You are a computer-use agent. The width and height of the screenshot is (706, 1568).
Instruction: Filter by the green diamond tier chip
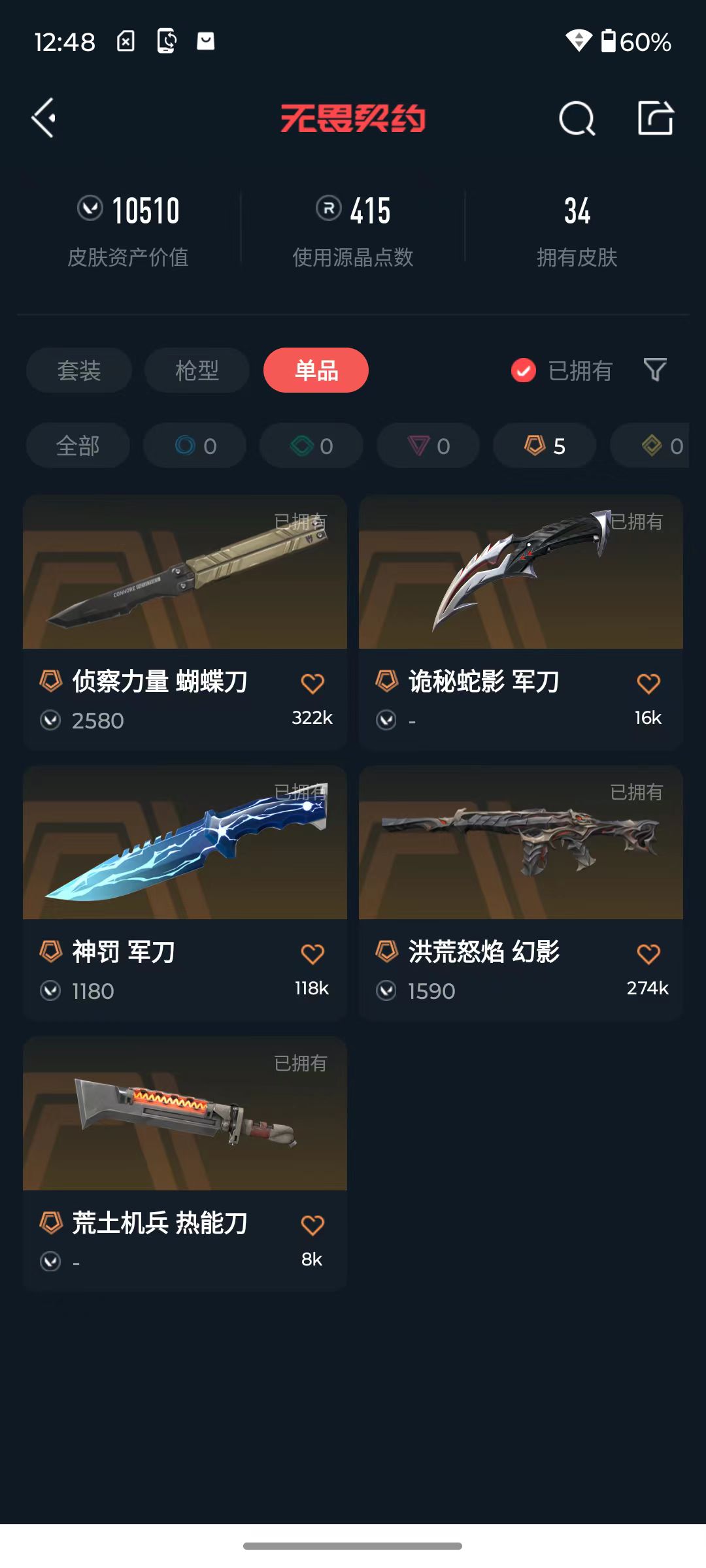[x=311, y=446]
